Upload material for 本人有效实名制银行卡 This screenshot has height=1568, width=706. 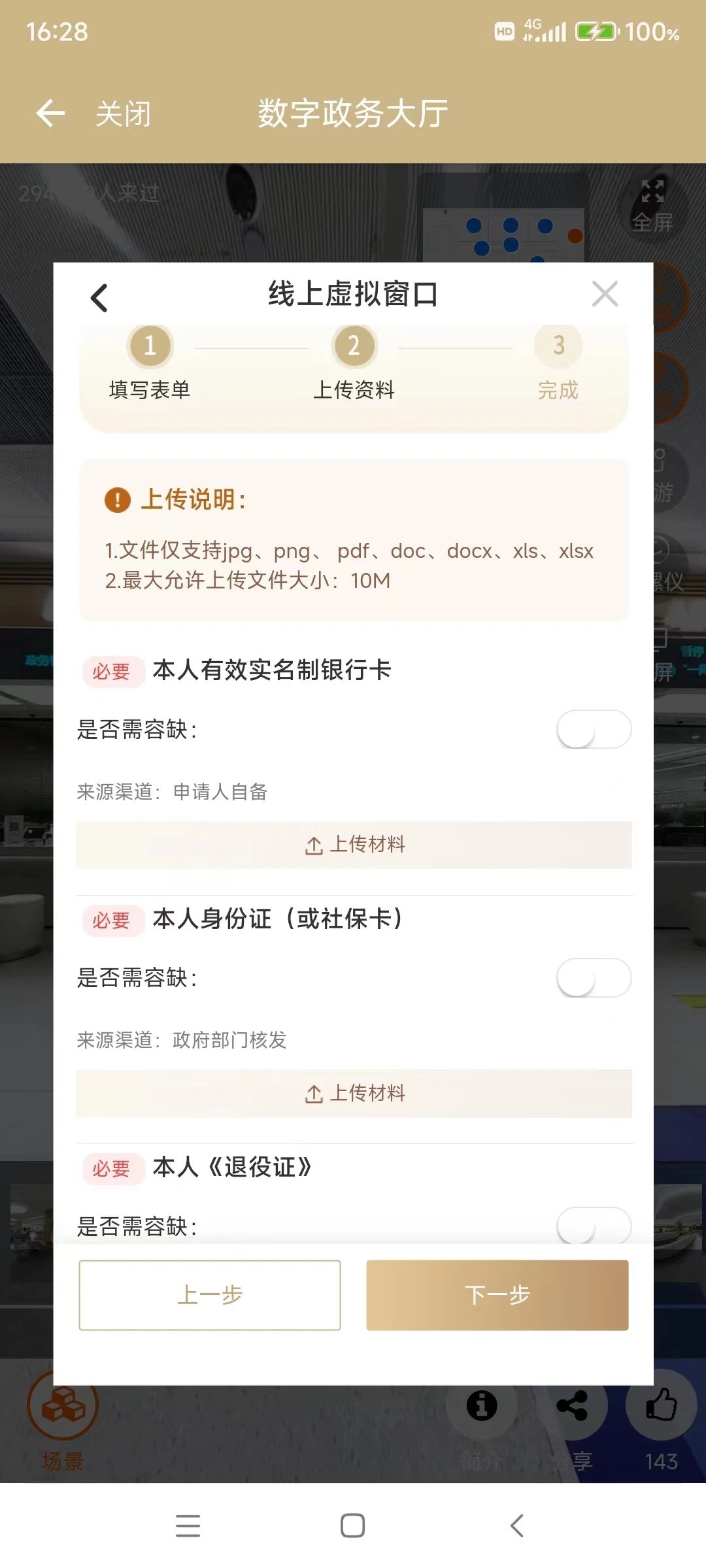pos(354,845)
